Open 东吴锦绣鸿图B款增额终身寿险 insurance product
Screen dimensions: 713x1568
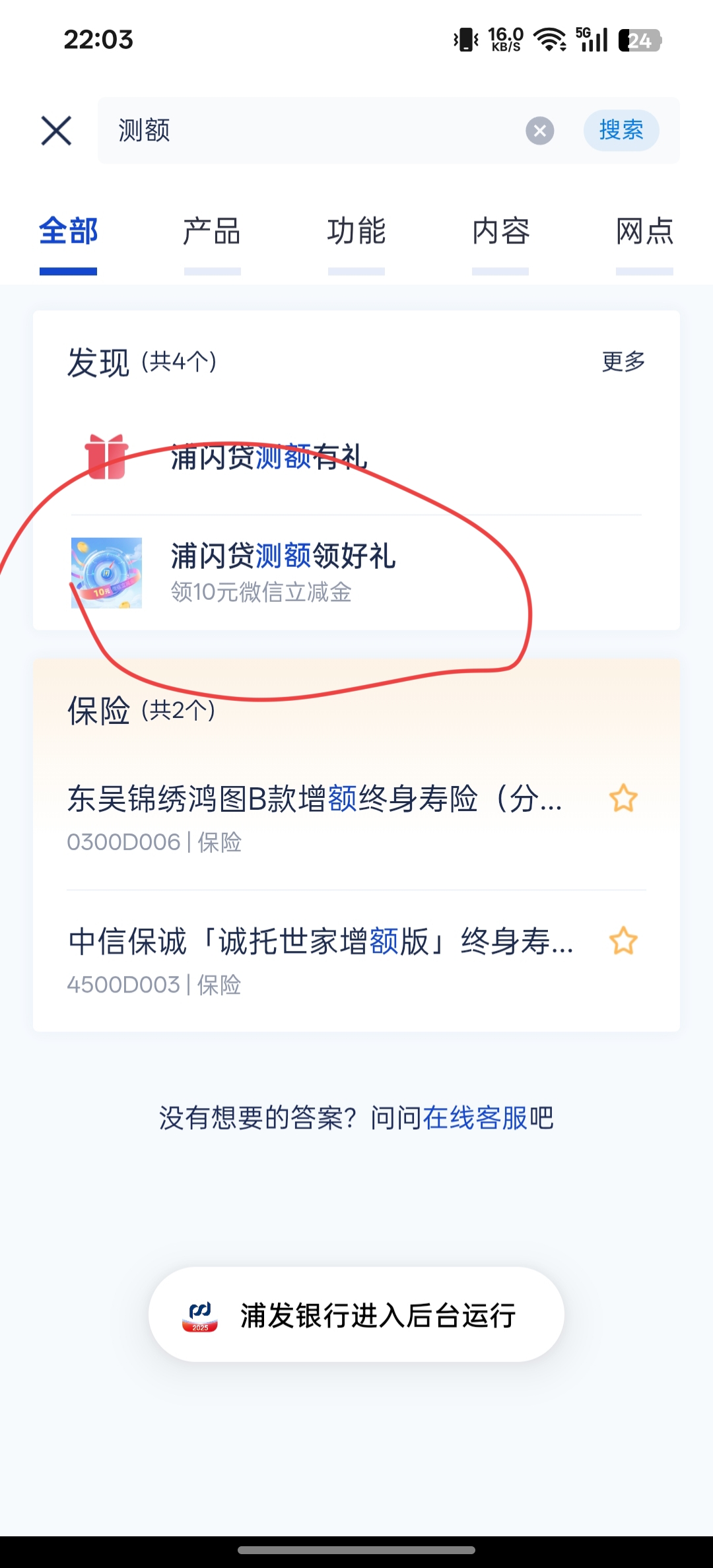coord(315,799)
